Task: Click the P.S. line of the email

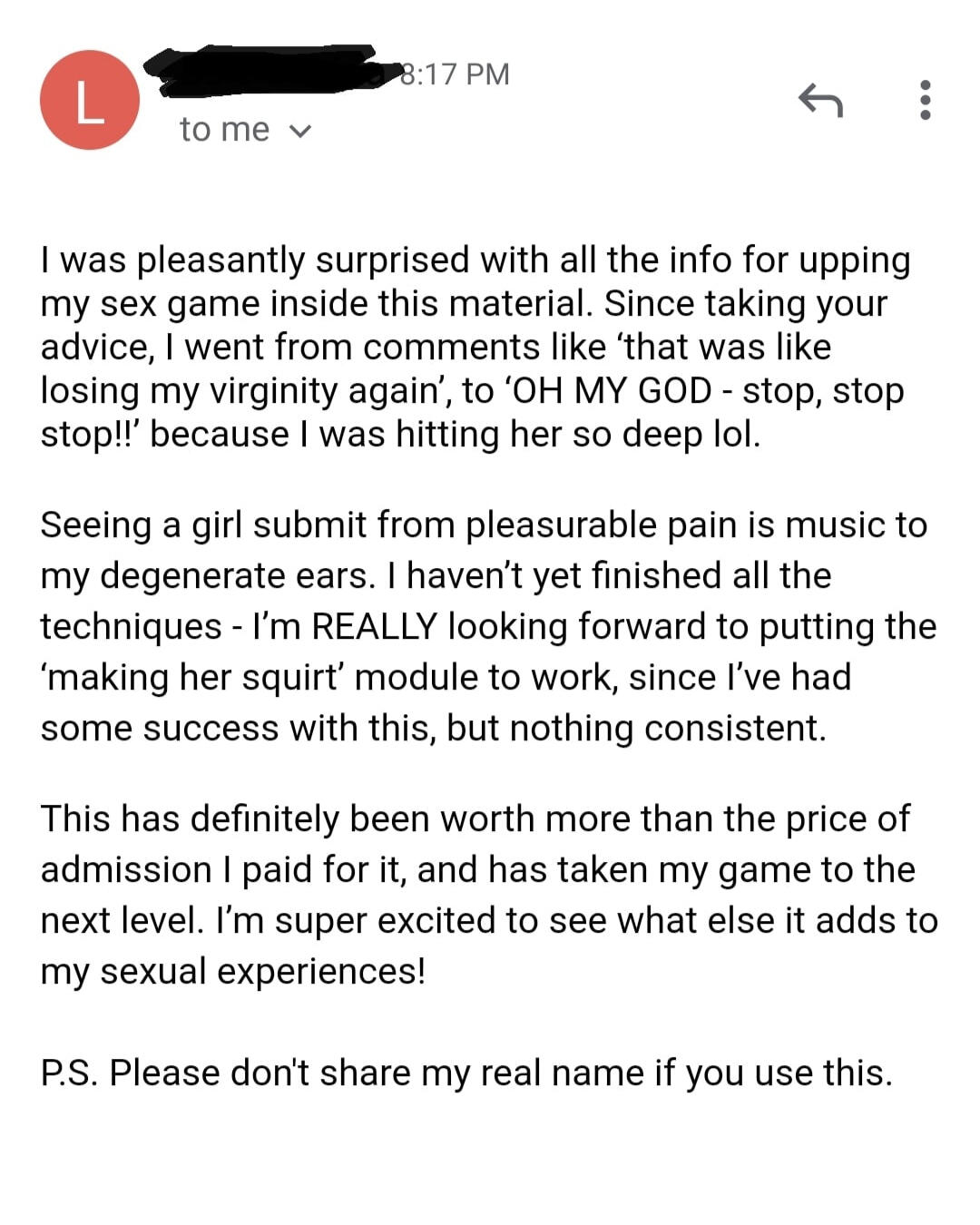Action: [465, 1073]
